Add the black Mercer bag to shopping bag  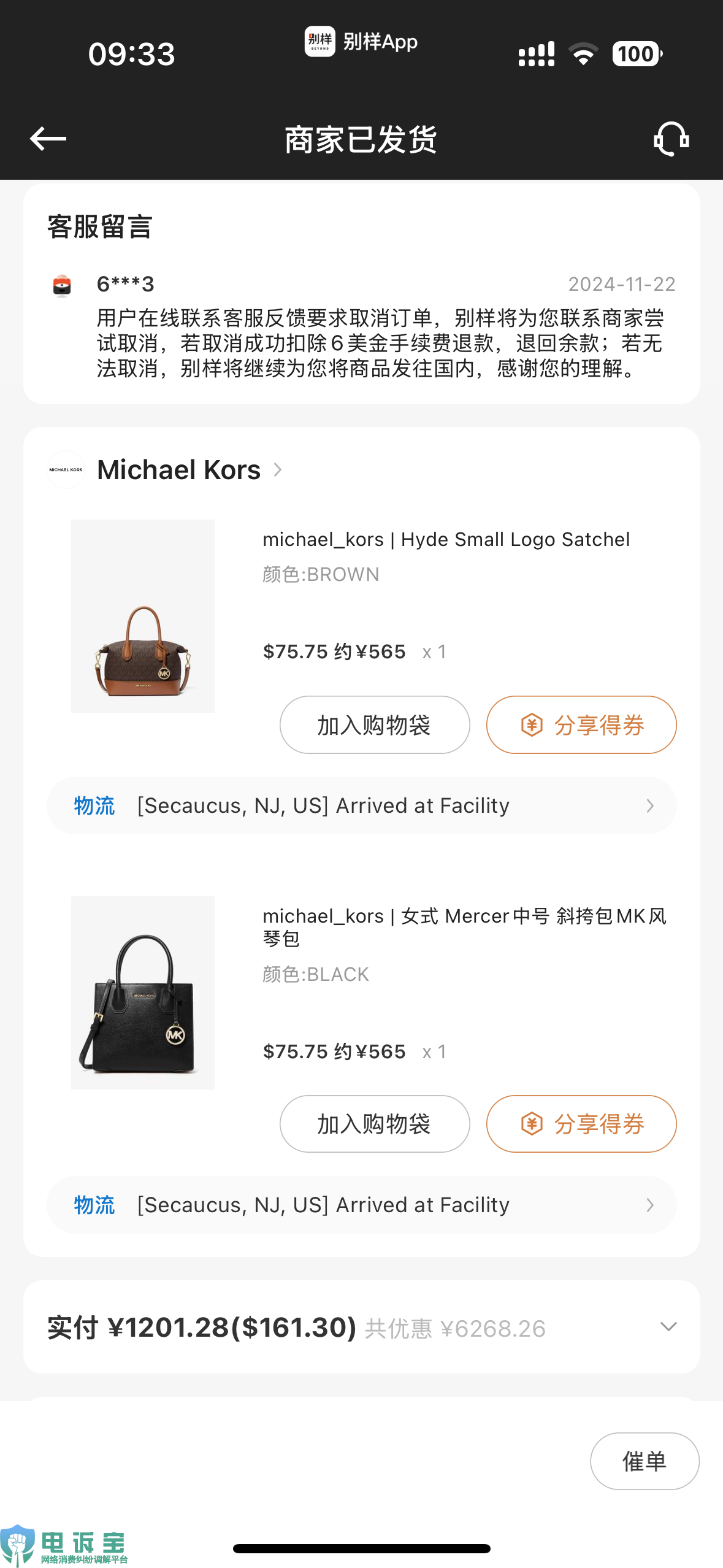tap(375, 1124)
